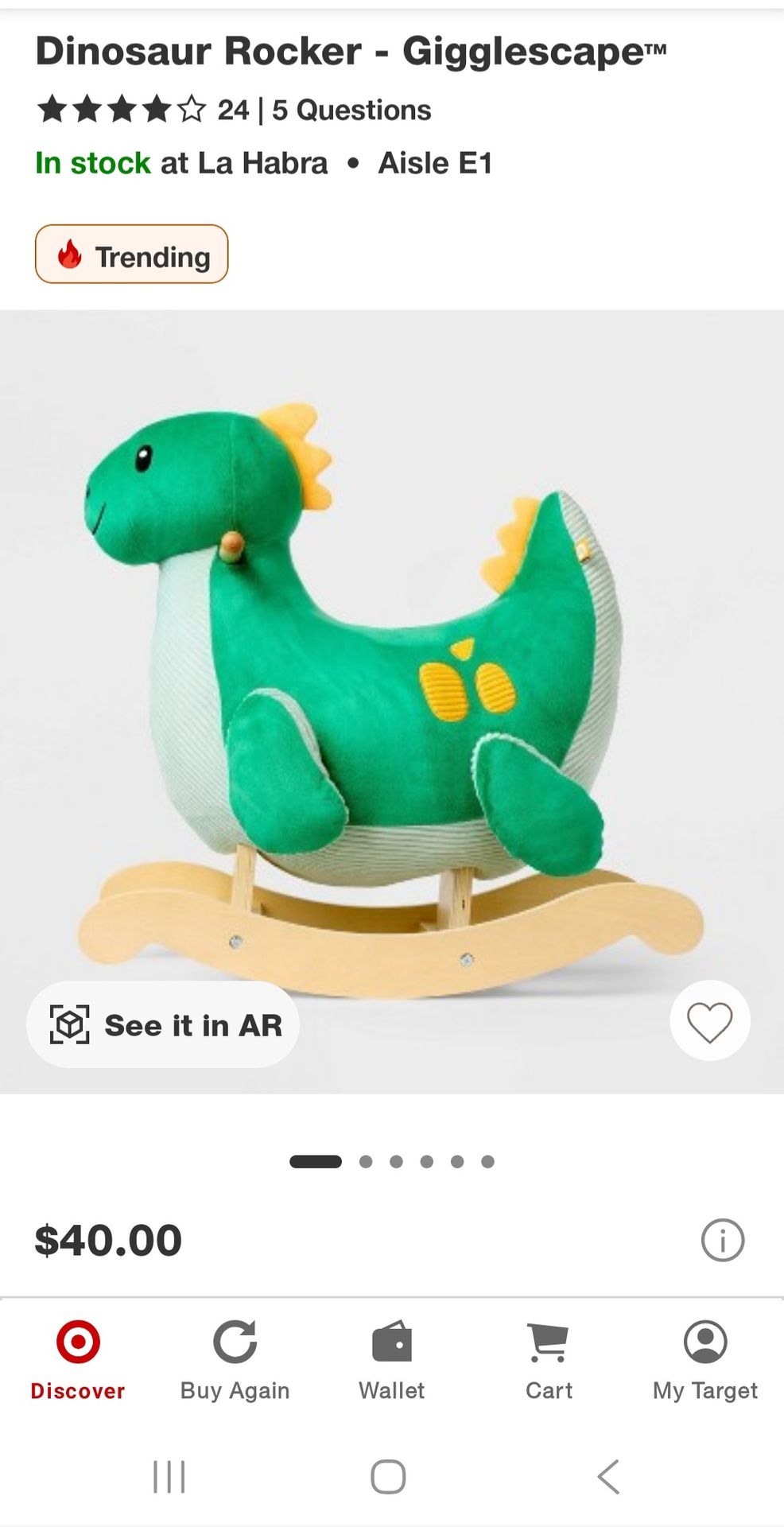Image resolution: width=784 pixels, height=1527 pixels.
Task: Switch to the Discover tab
Action: point(78,1360)
